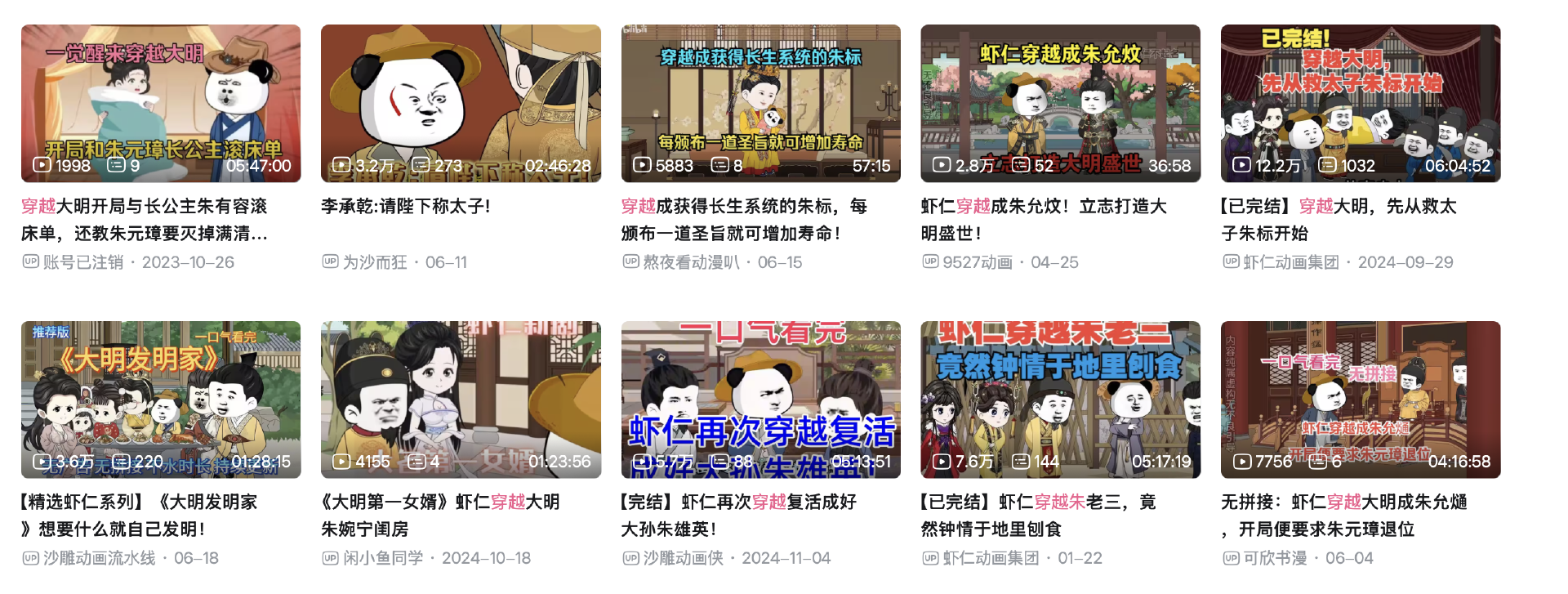Watch 虾仁穿越成朱允炆!立志打造大明盛世!
Viewport: 1568px width, 594px height.
click(x=1060, y=103)
